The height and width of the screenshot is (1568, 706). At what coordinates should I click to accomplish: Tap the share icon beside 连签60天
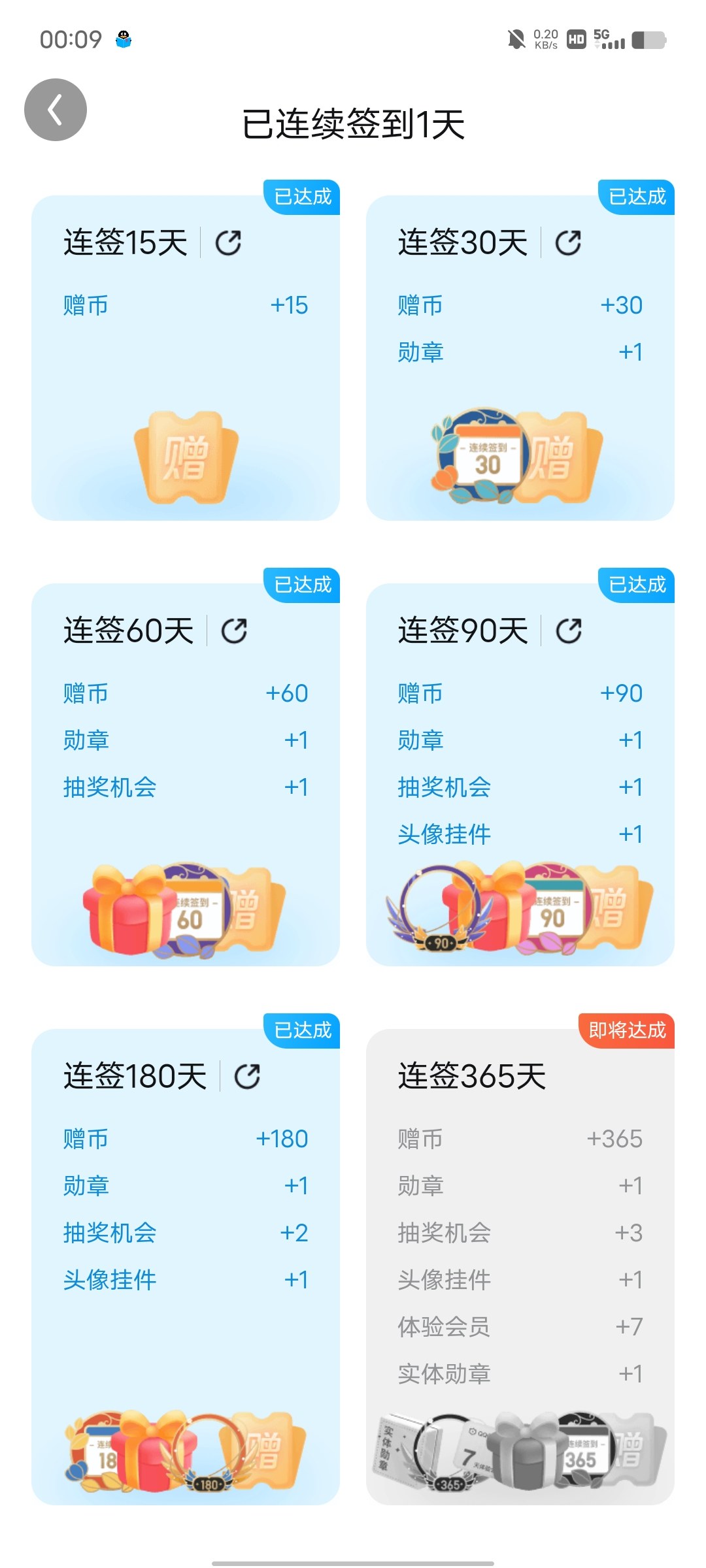[x=234, y=631]
